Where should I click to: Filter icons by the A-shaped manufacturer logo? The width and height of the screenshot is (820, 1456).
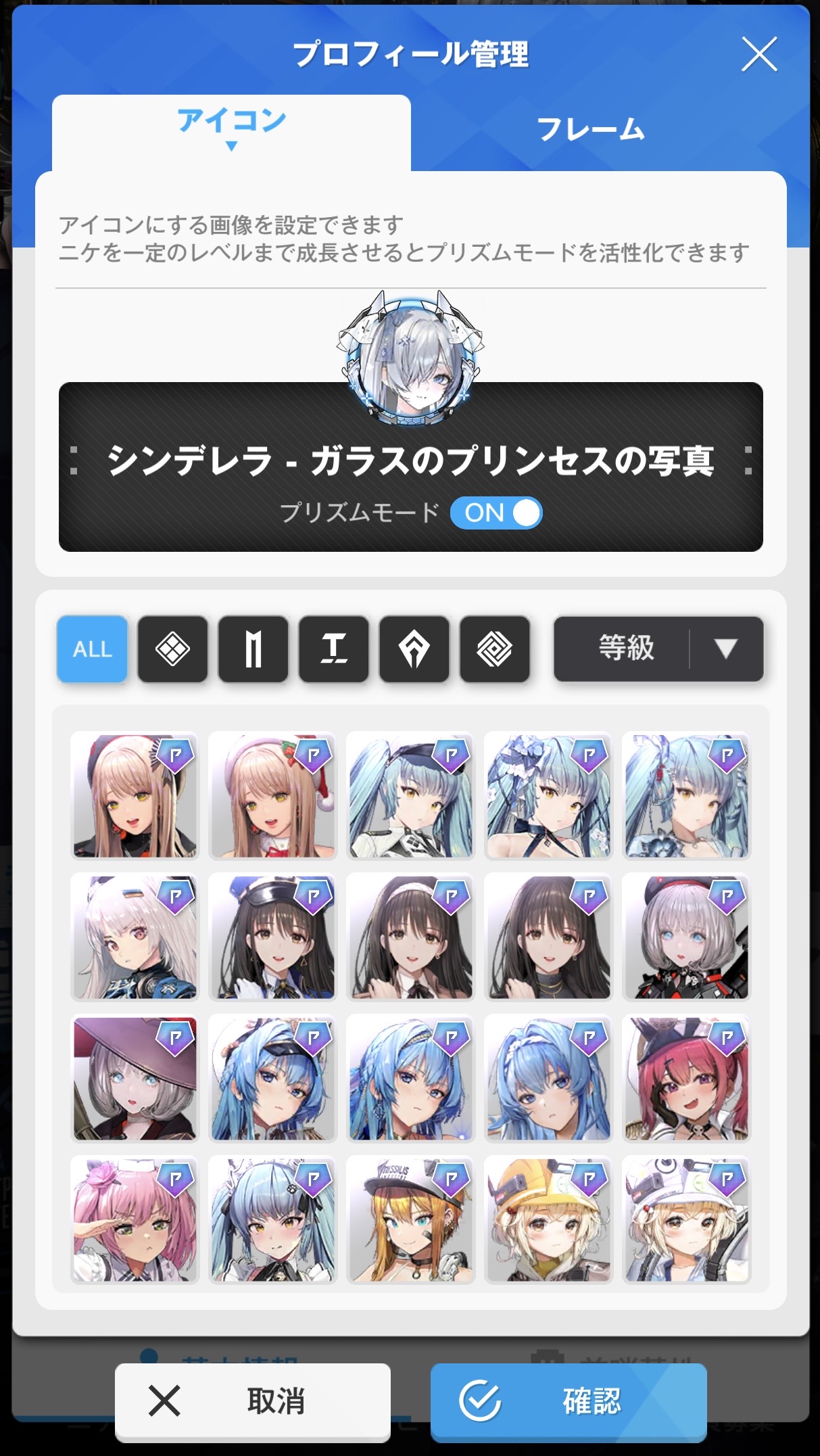(414, 649)
